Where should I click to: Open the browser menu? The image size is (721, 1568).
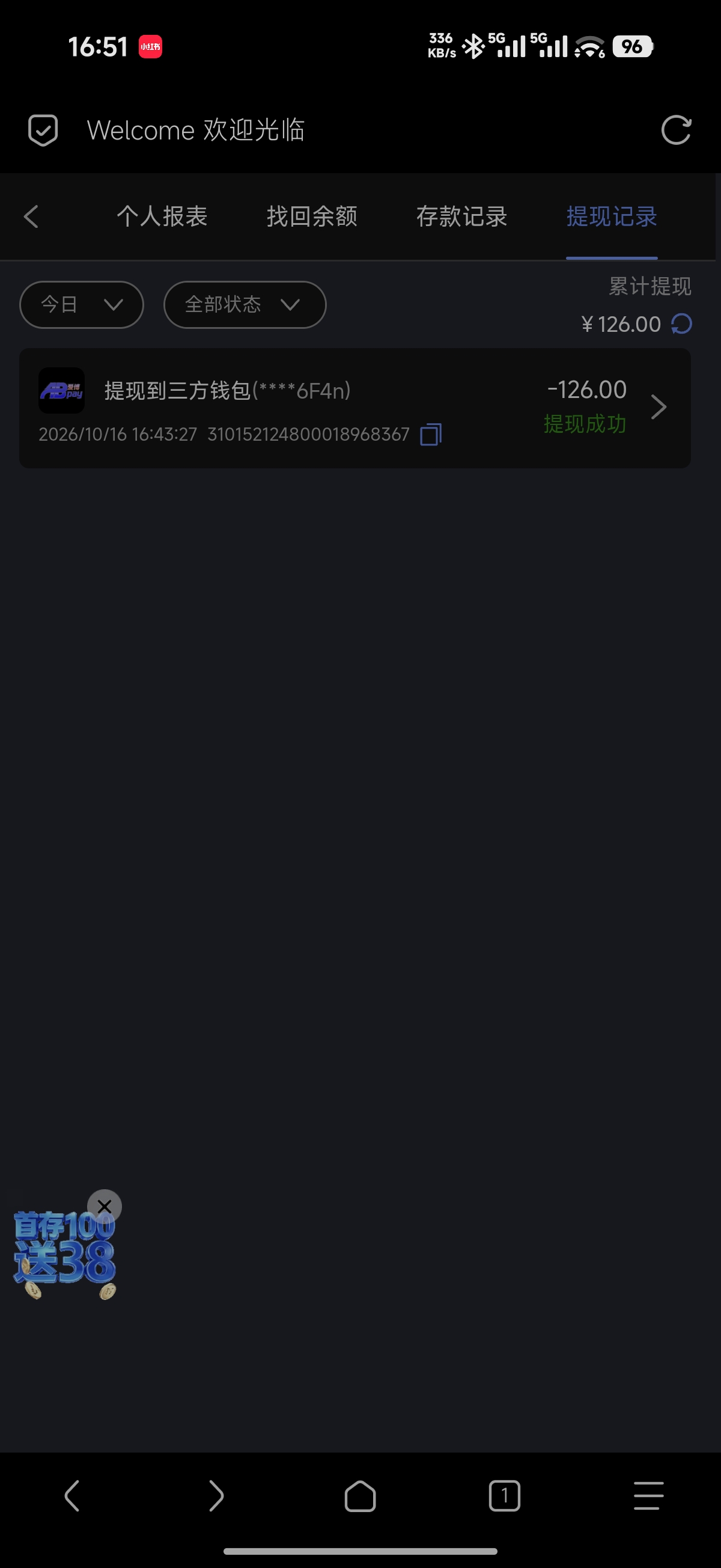[x=648, y=1496]
